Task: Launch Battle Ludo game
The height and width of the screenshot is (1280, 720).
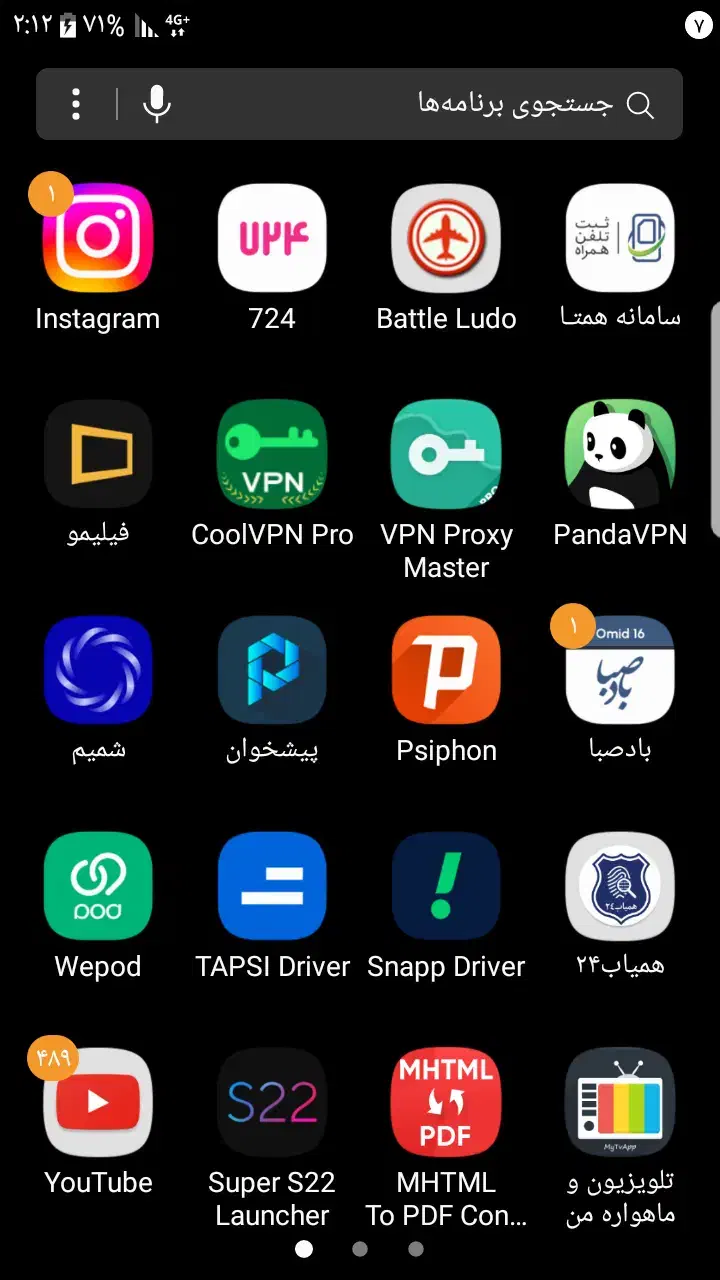Action: point(446,238)
